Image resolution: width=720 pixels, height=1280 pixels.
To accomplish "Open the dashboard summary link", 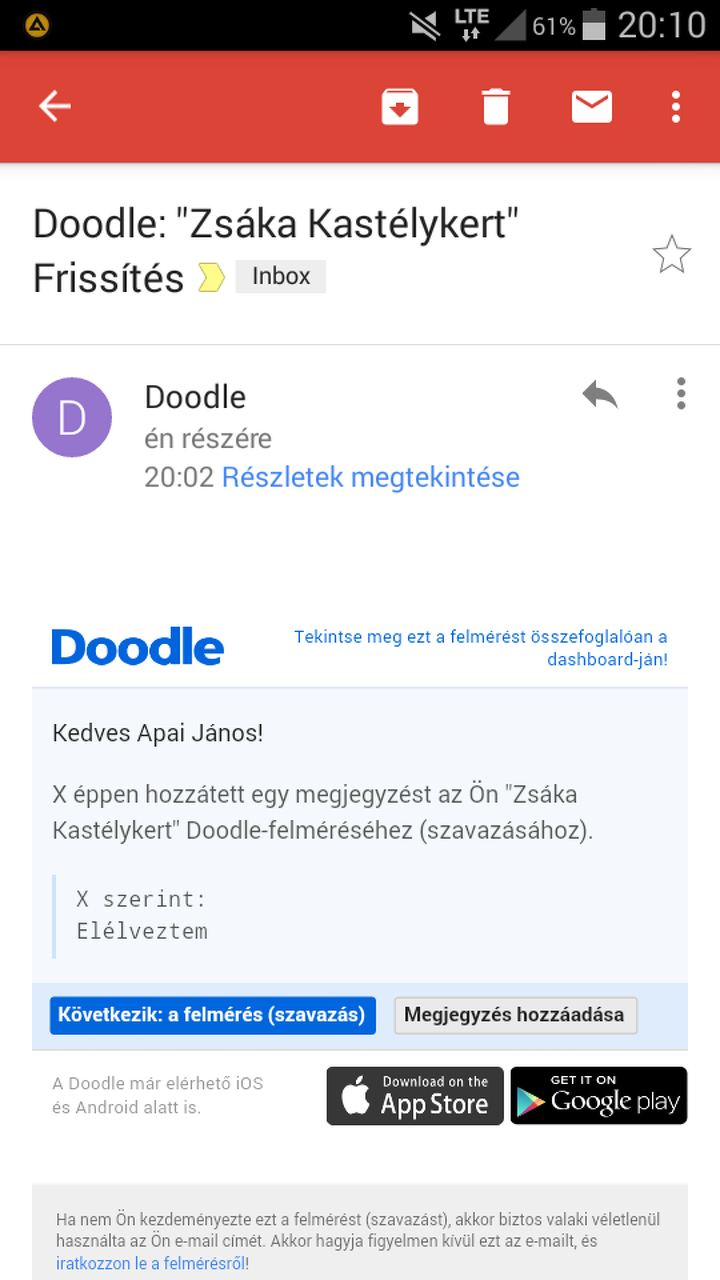I will 480,648.
